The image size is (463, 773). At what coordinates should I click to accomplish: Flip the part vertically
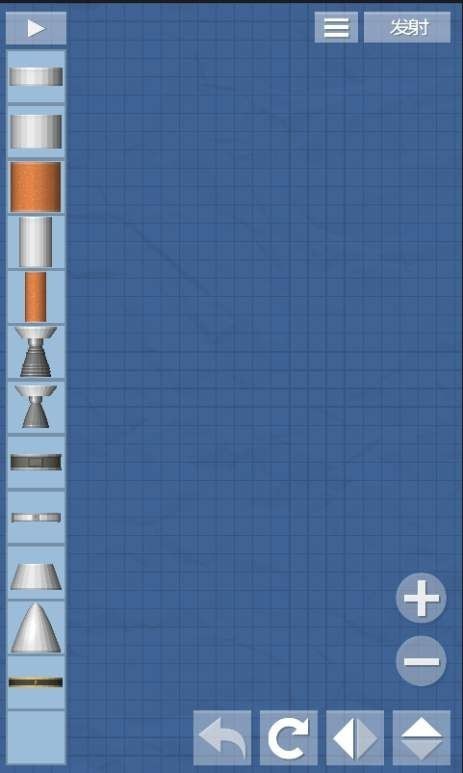(x=422, y=738)
